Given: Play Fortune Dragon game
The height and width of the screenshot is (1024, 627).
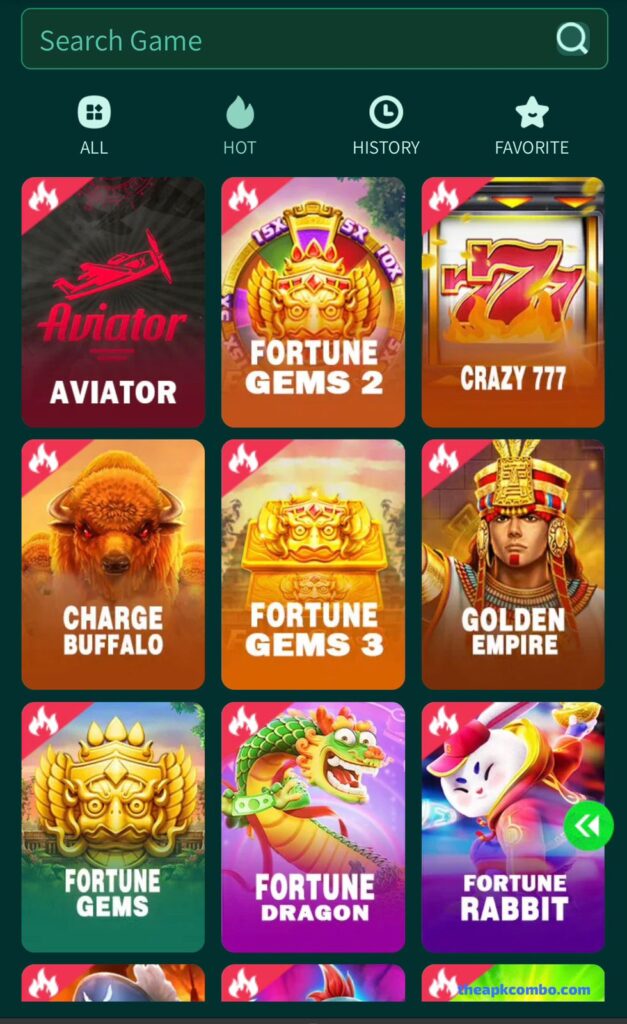Looking at the screenshot, I should point(313,826).
